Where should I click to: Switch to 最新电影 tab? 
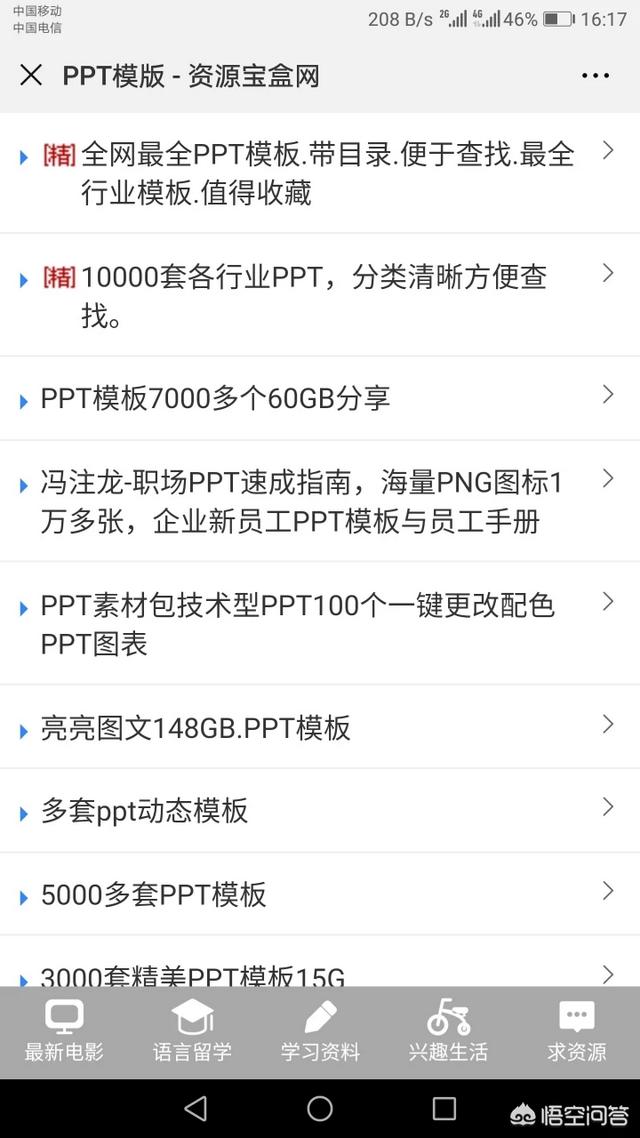tap(64, 1032)
